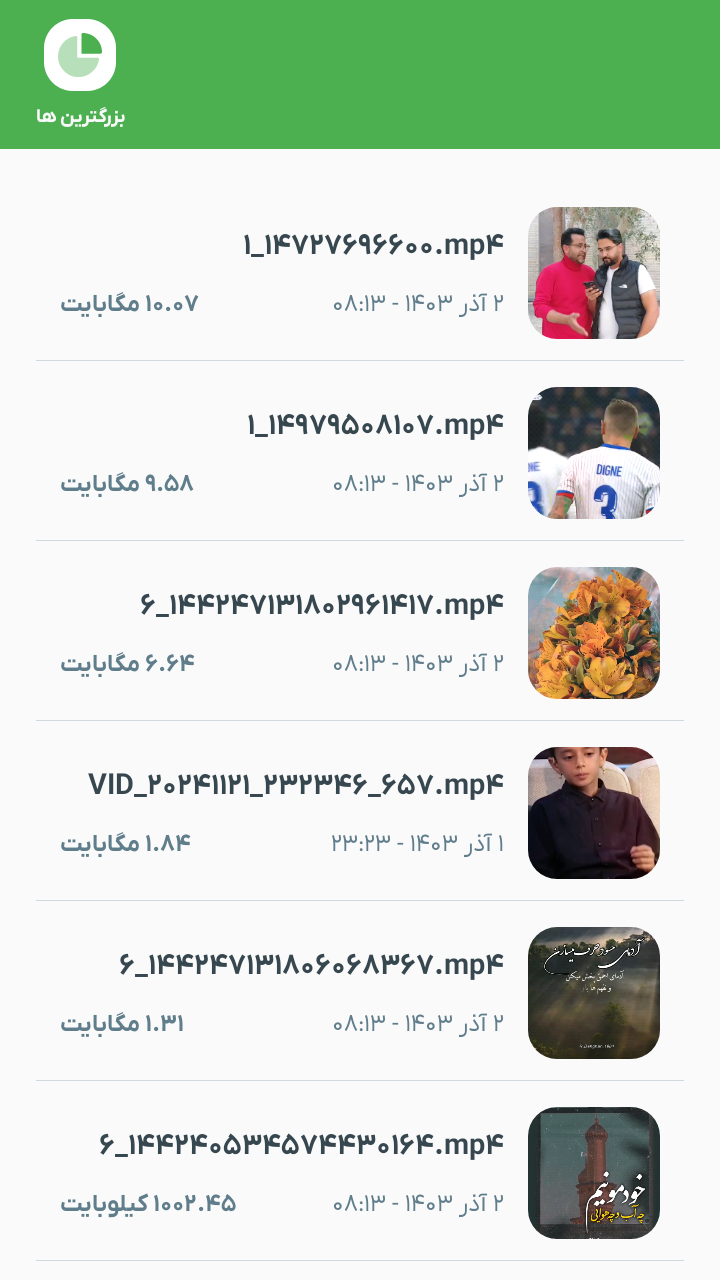Tap the بزرگترین ها pie chart icon
720x1280 pixels.
(x=80, y=56)
